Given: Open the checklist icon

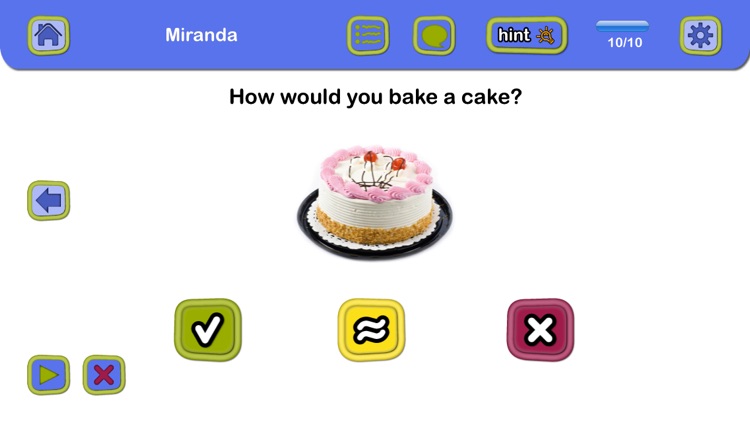Looking at the screenshot, I should (368, 35).
